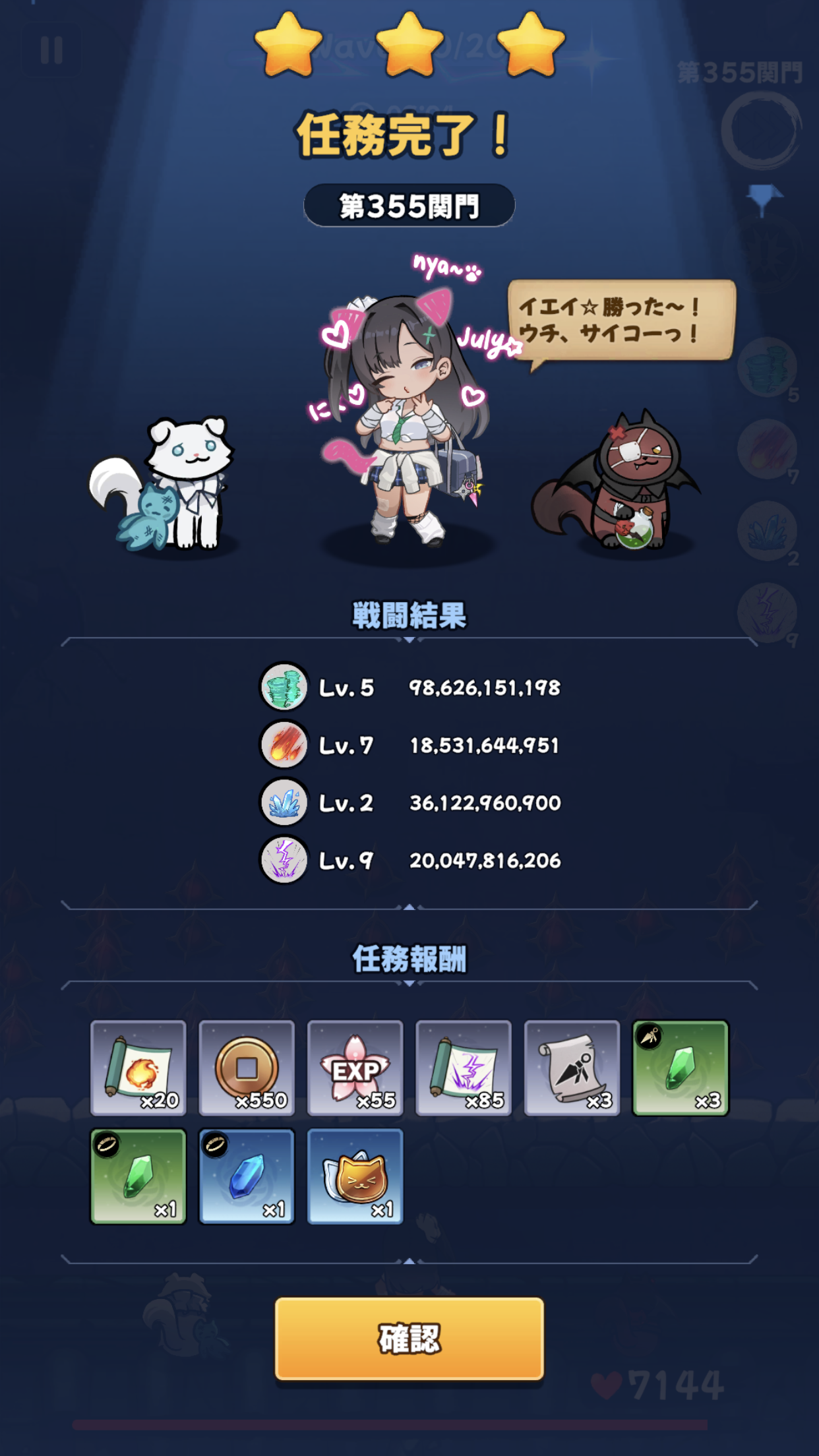Tap the 確認 confirm button
Viewport: 819px width, 1456px height.
click(x=409, y=1338)
